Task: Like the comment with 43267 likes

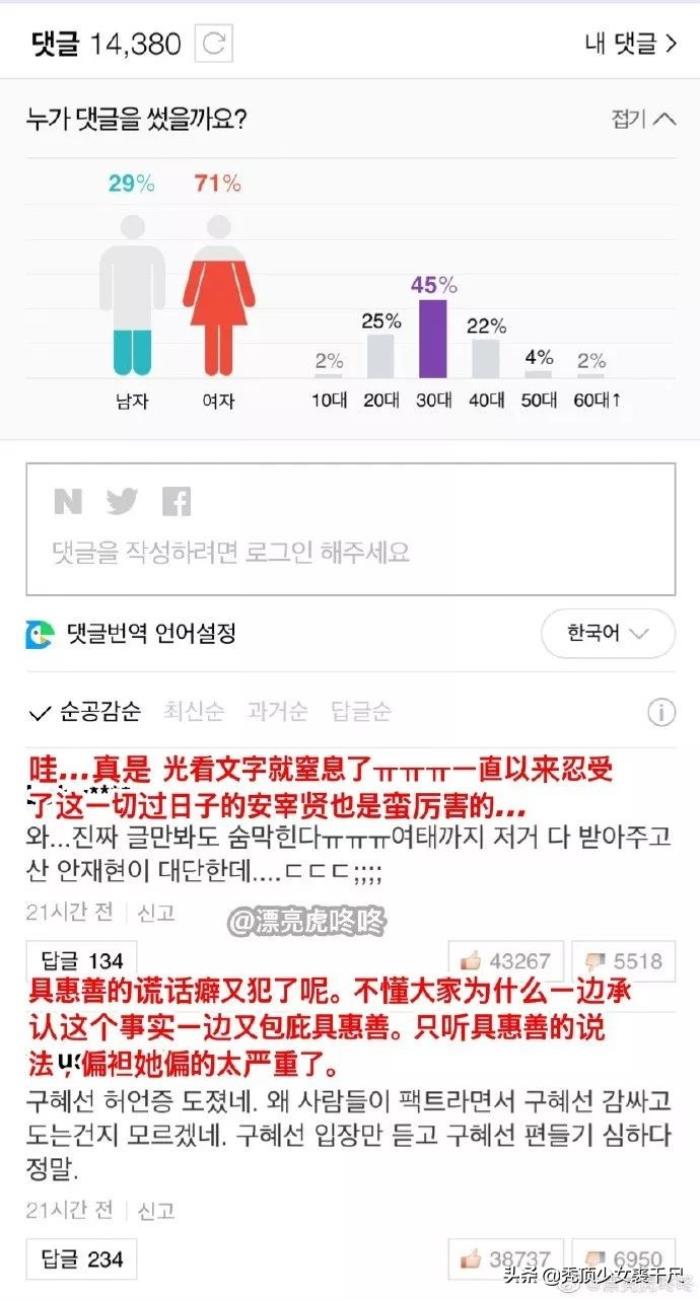Action: point(506,961)
